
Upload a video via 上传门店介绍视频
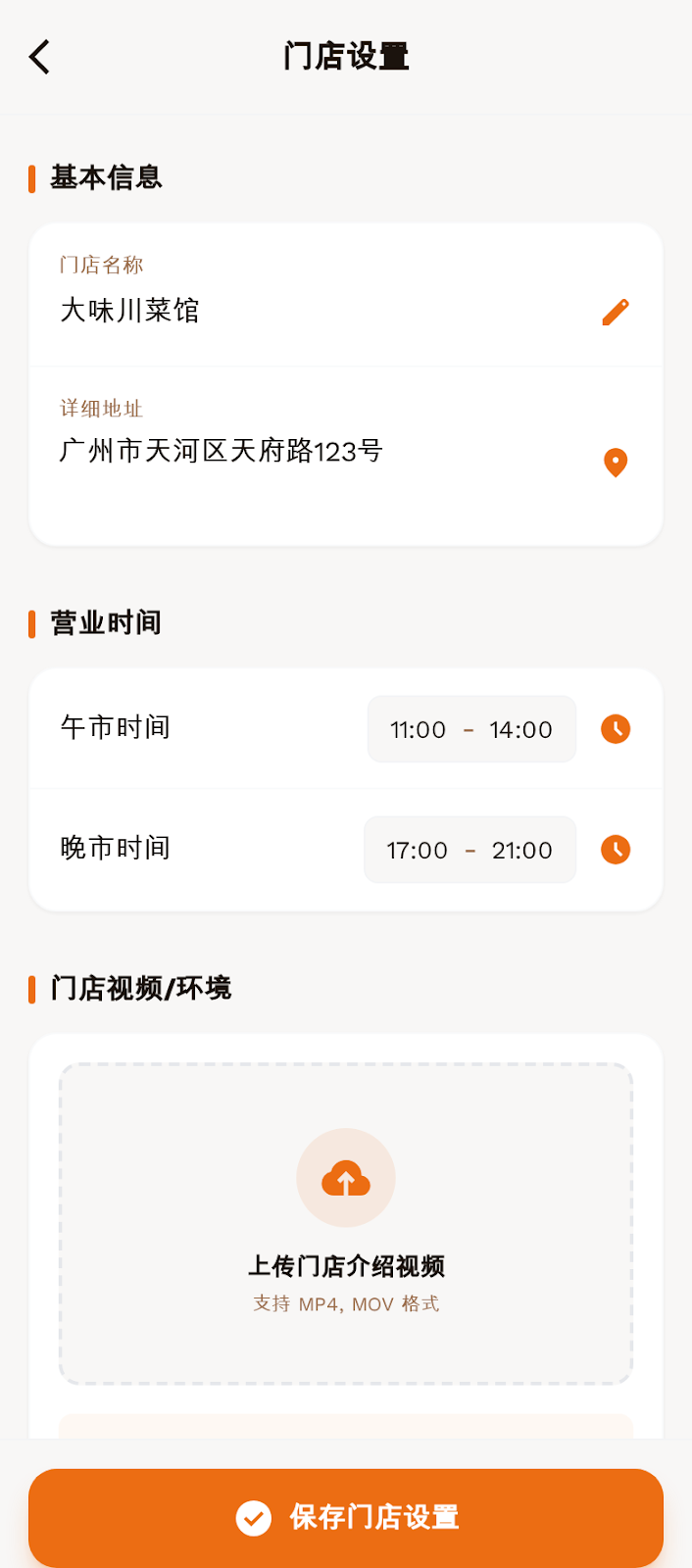click(x=346, y=1223)
